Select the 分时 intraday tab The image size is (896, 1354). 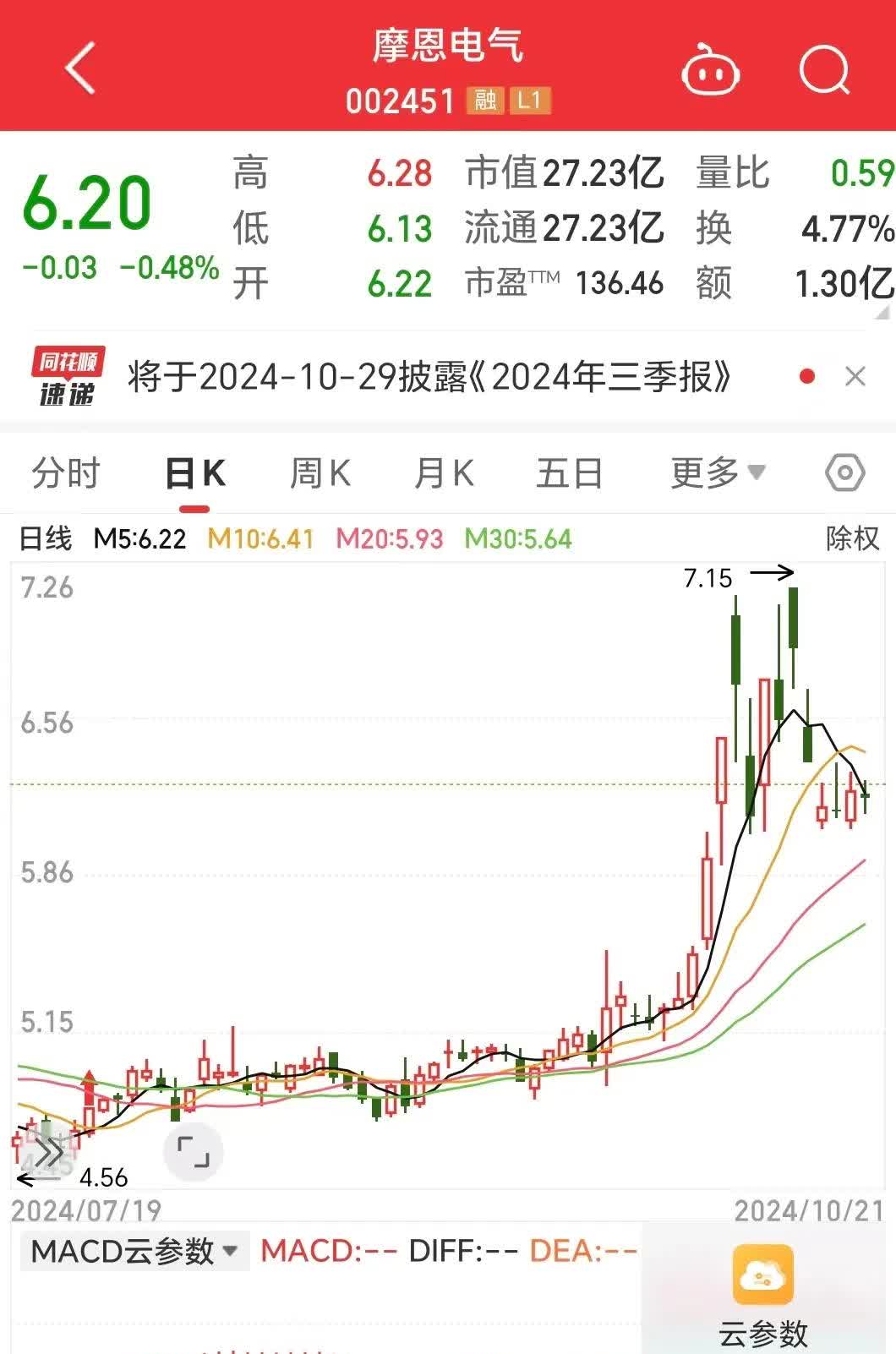pyautogui.click(x=65, y=473)
